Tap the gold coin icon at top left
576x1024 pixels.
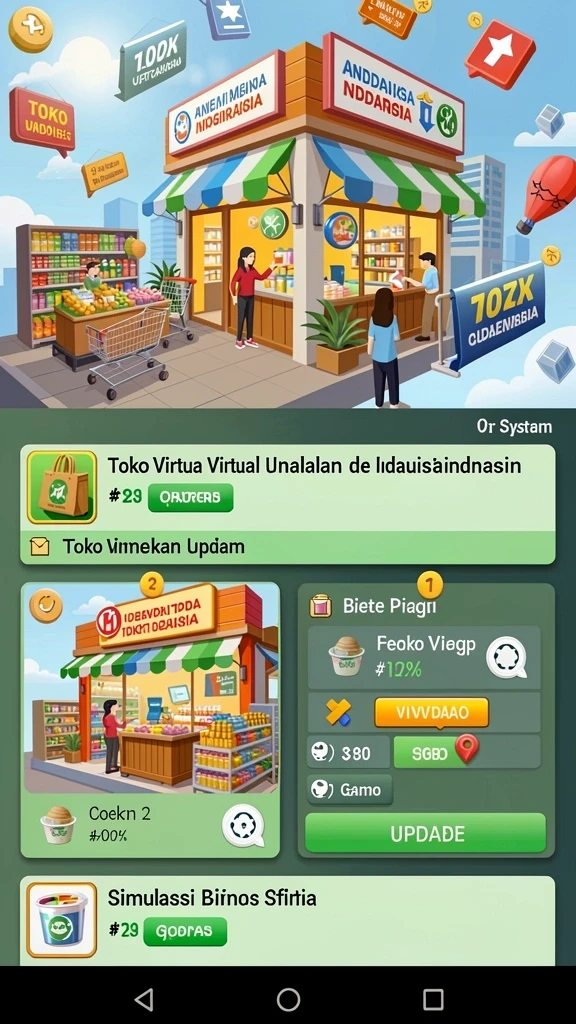click(x=31, y=29)
